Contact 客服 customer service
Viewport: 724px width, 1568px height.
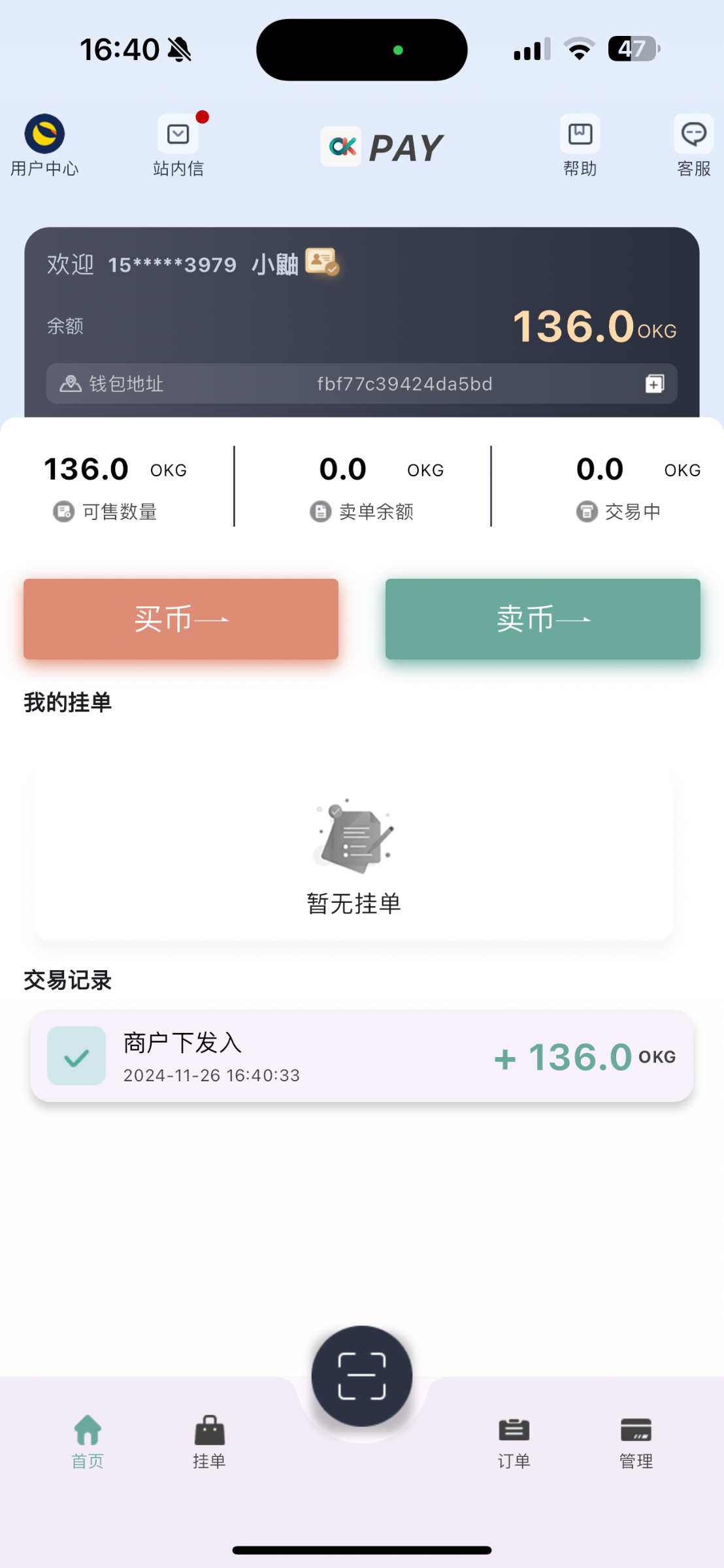(693, 145)
